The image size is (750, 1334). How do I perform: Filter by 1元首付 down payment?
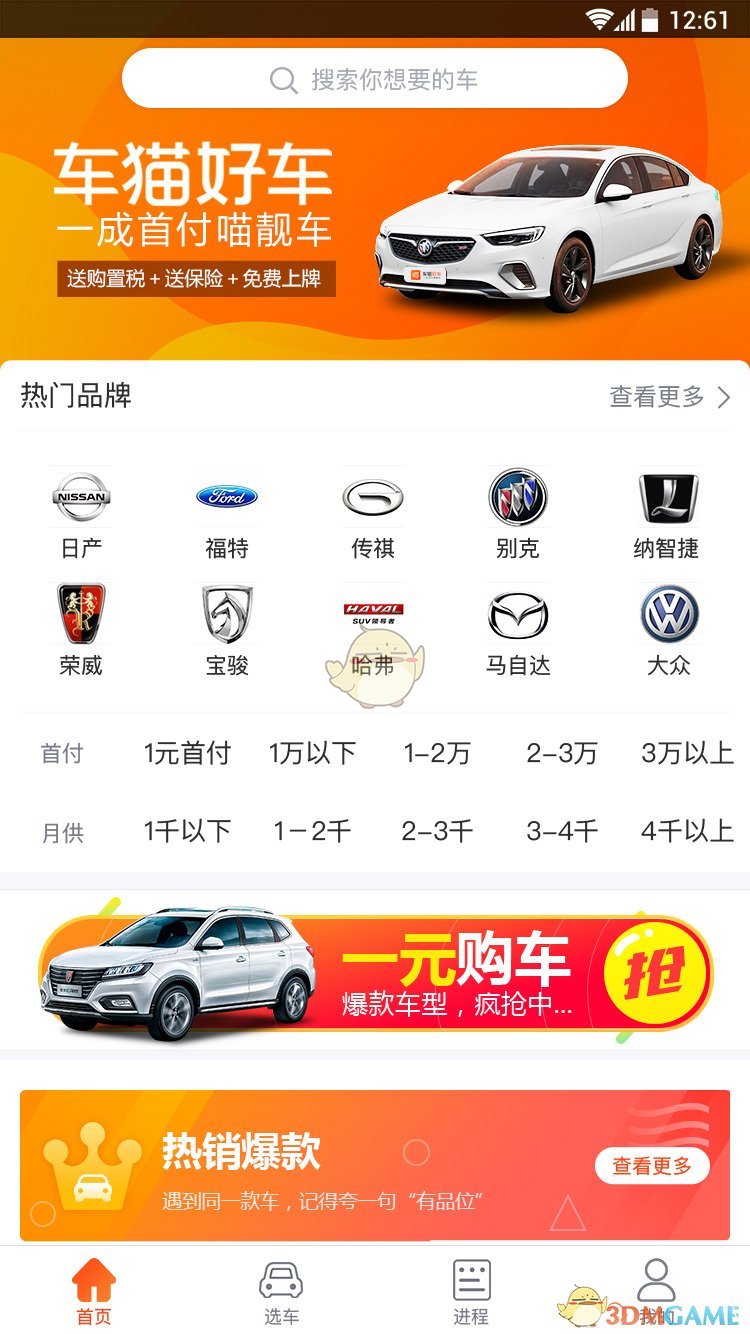coord(187,753)
